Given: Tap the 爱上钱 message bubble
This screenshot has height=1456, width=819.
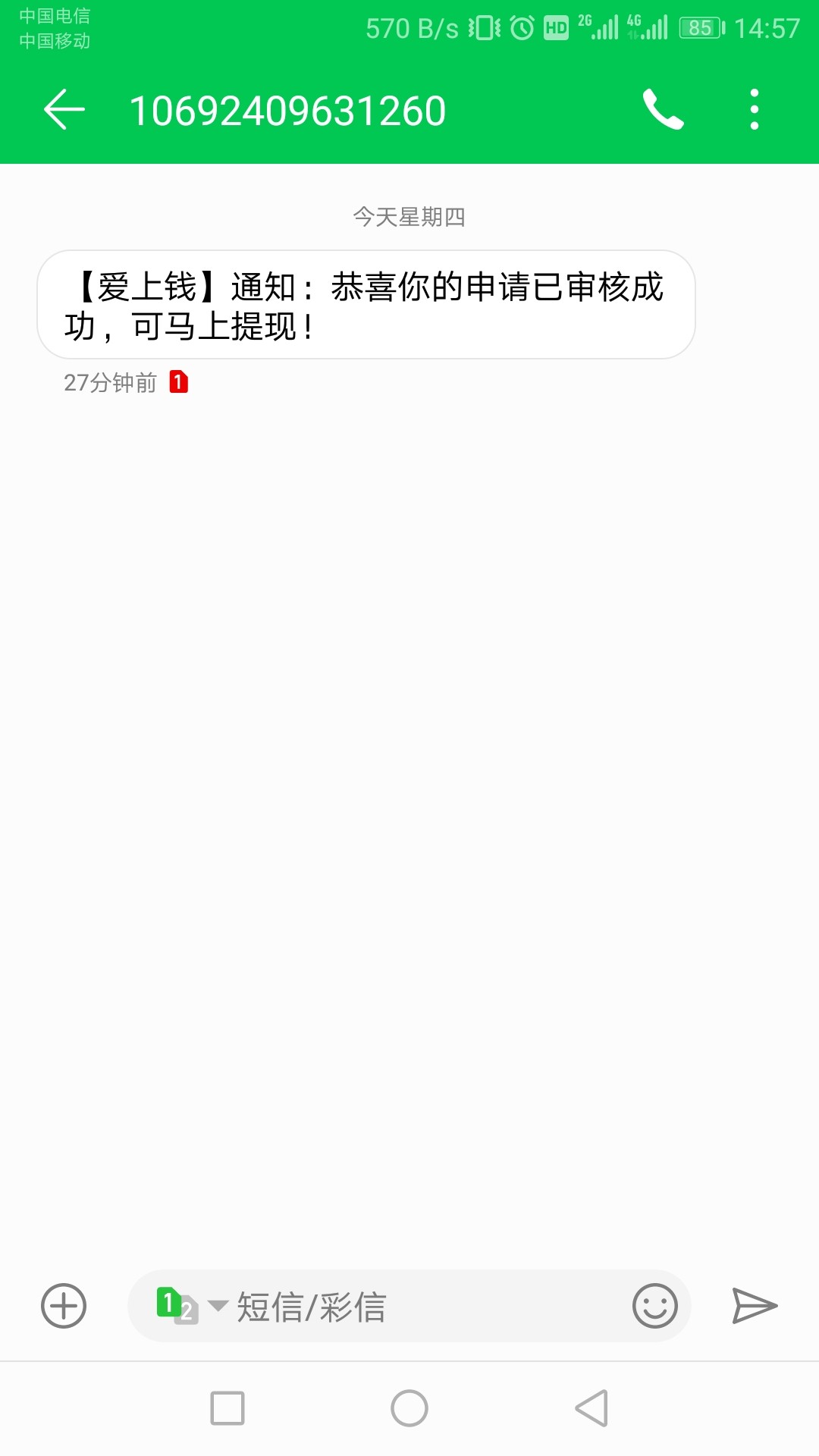Looking at the screenshot, I should click(x=366, y=305).
